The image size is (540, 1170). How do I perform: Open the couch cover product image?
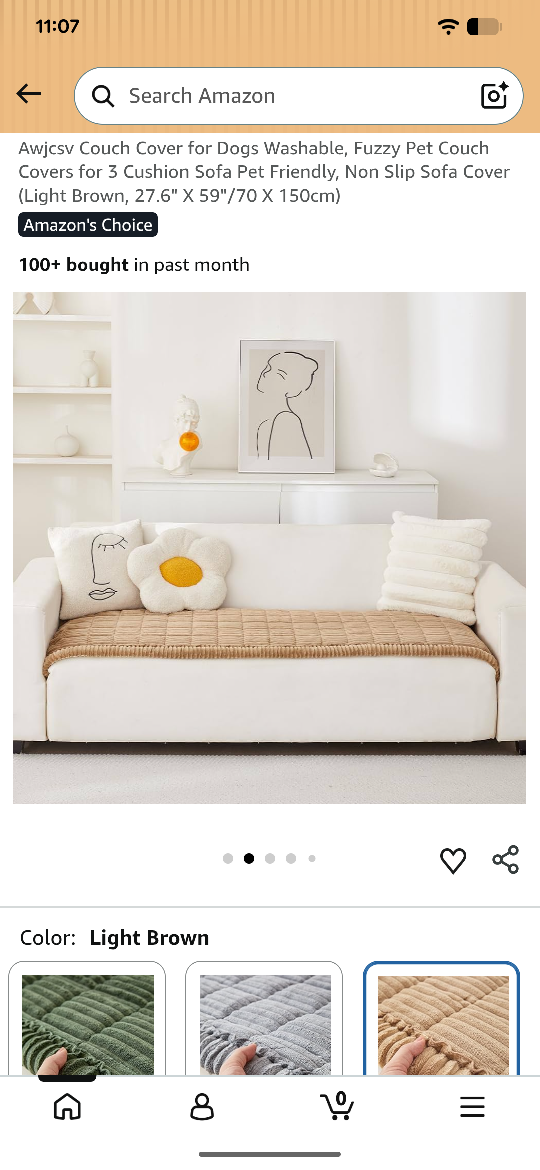click(x=269, y=548)
